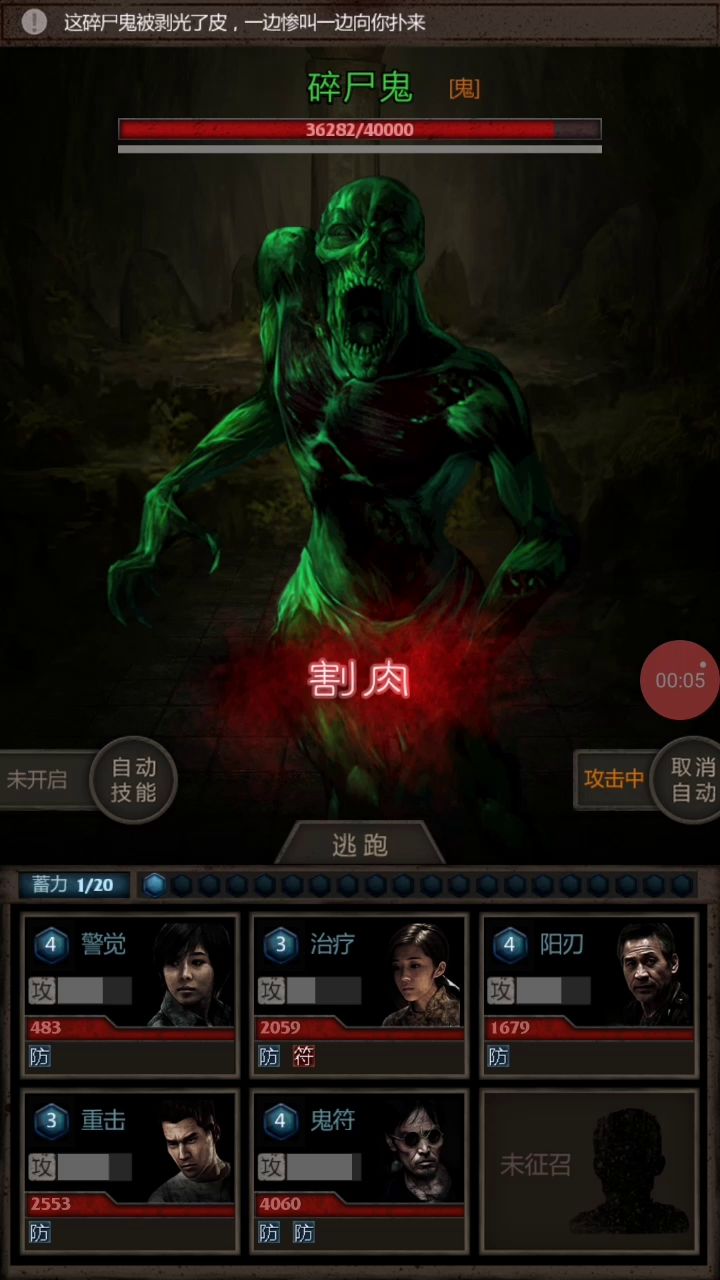Select the 警觉 character card
This screenshot has width=720, height=1280.
(131, 994)
